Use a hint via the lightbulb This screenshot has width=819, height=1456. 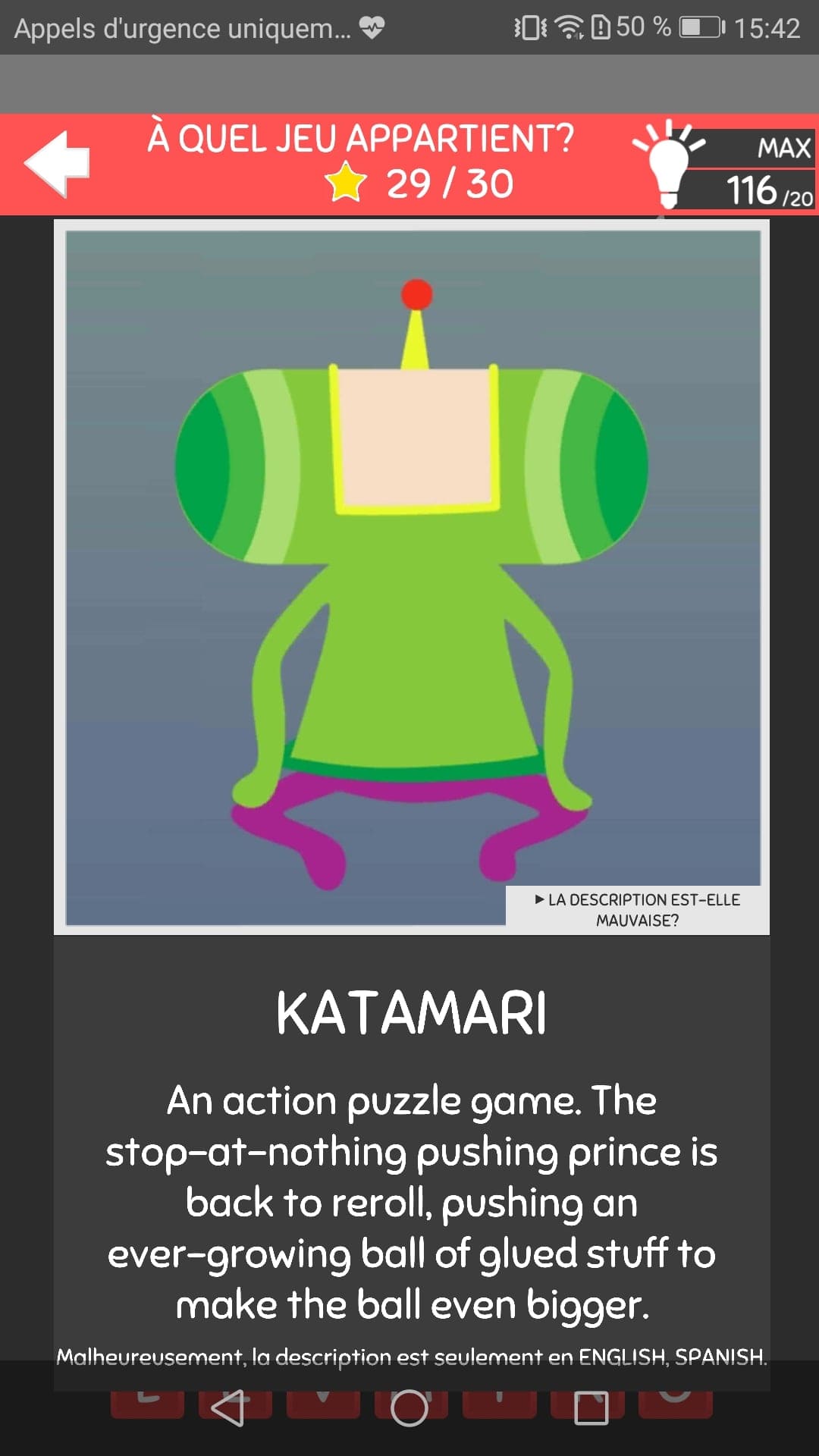pyautogui.click(x=669, y=163)
